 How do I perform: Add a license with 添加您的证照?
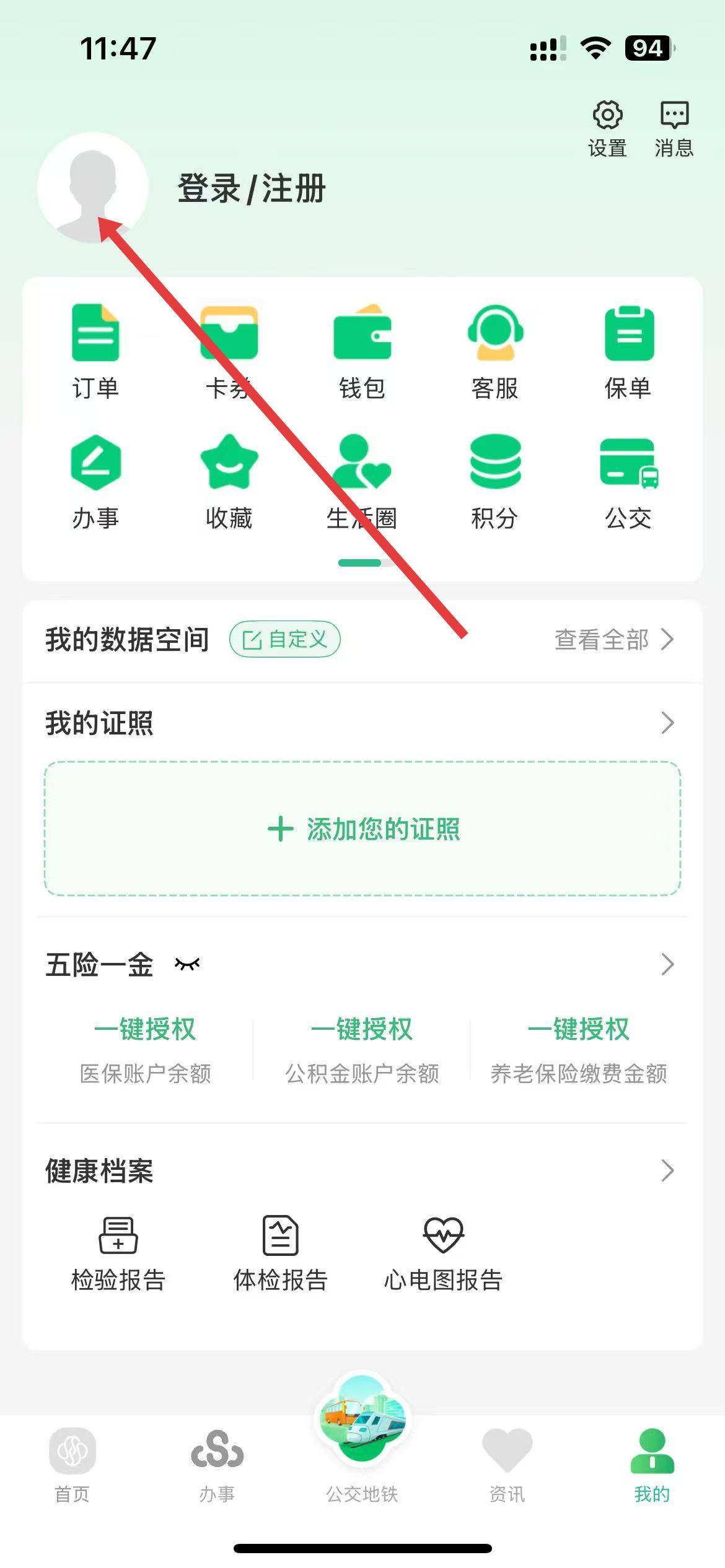363,829
